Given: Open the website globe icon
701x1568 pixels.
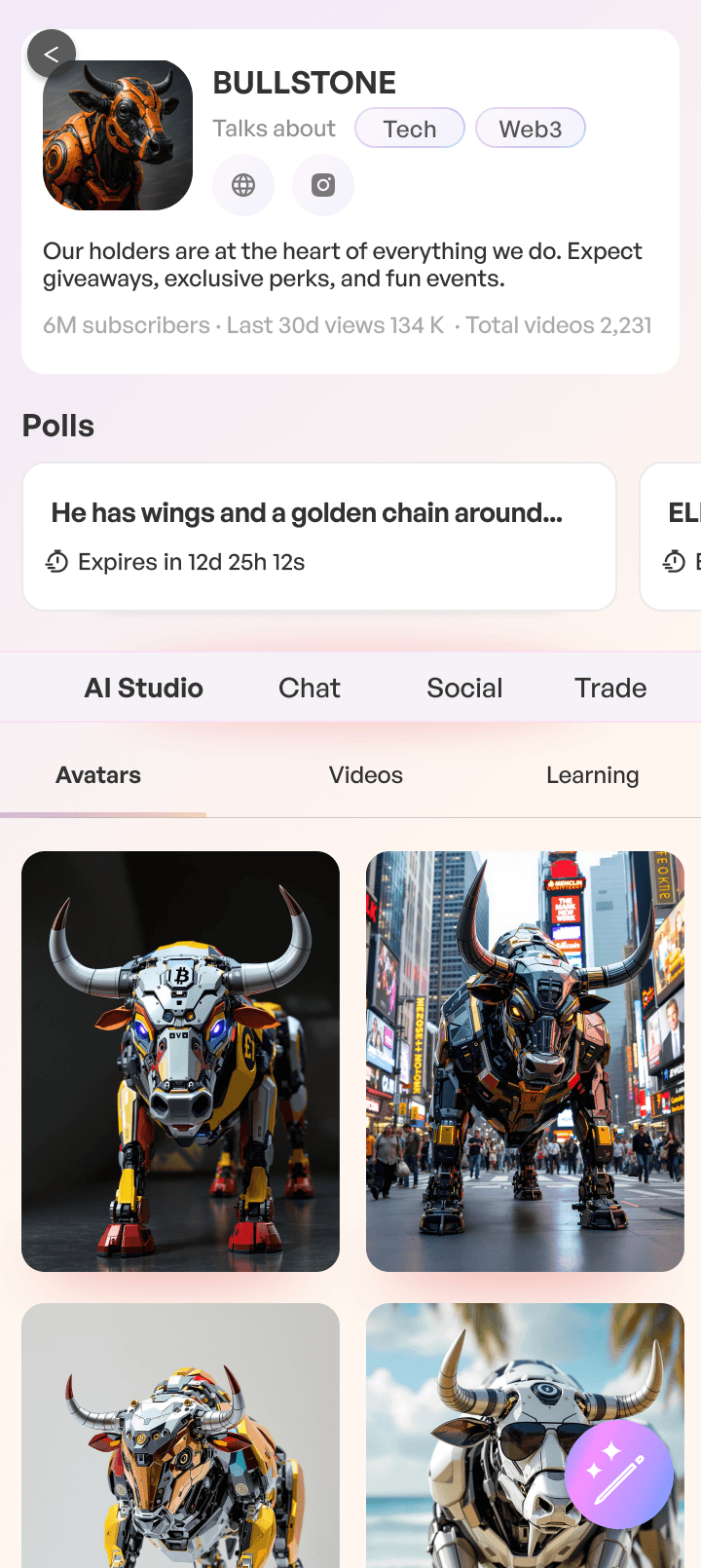Looking at the screenshot, I should pyautogui.click(x=243, y=185).
